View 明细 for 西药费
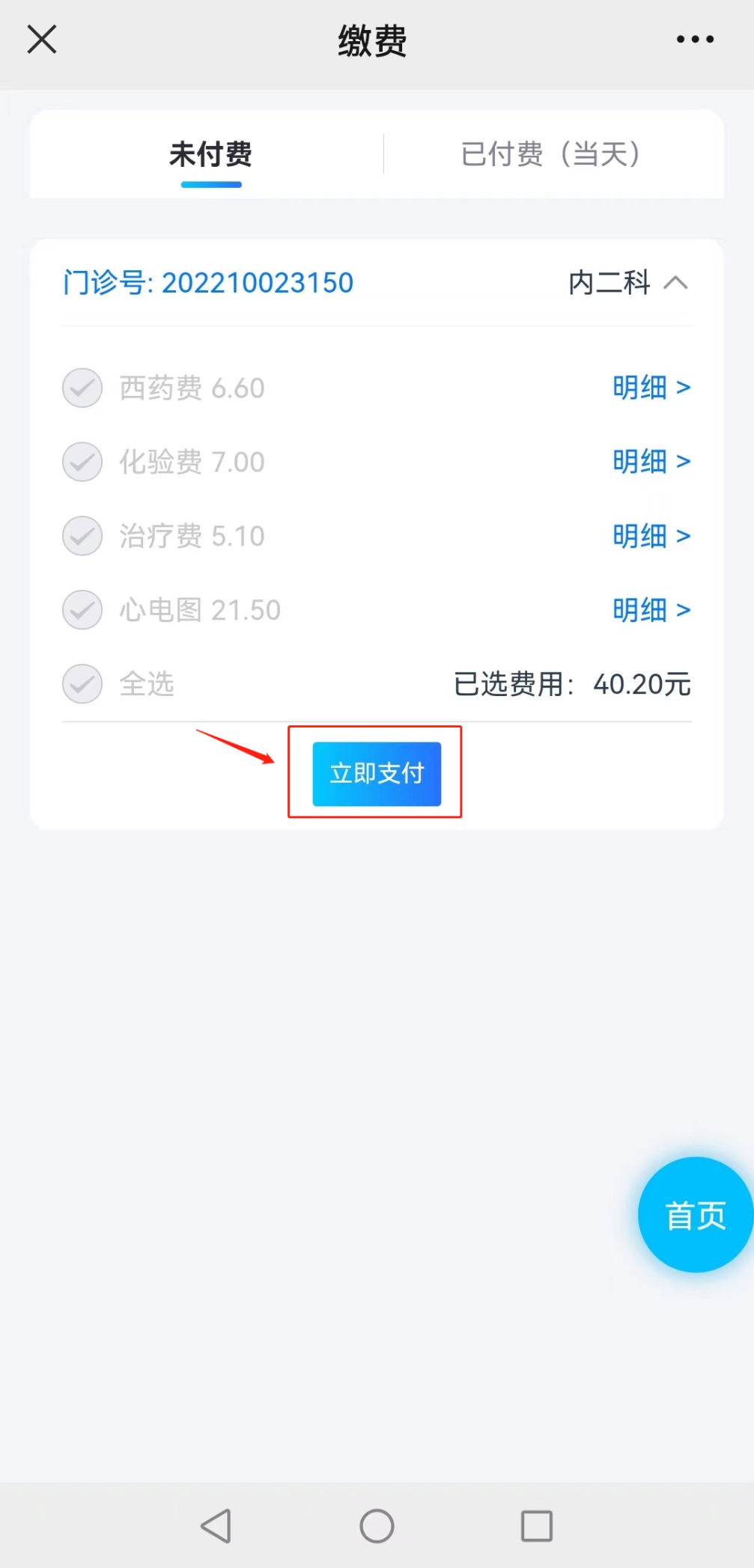 pos(651,388)
